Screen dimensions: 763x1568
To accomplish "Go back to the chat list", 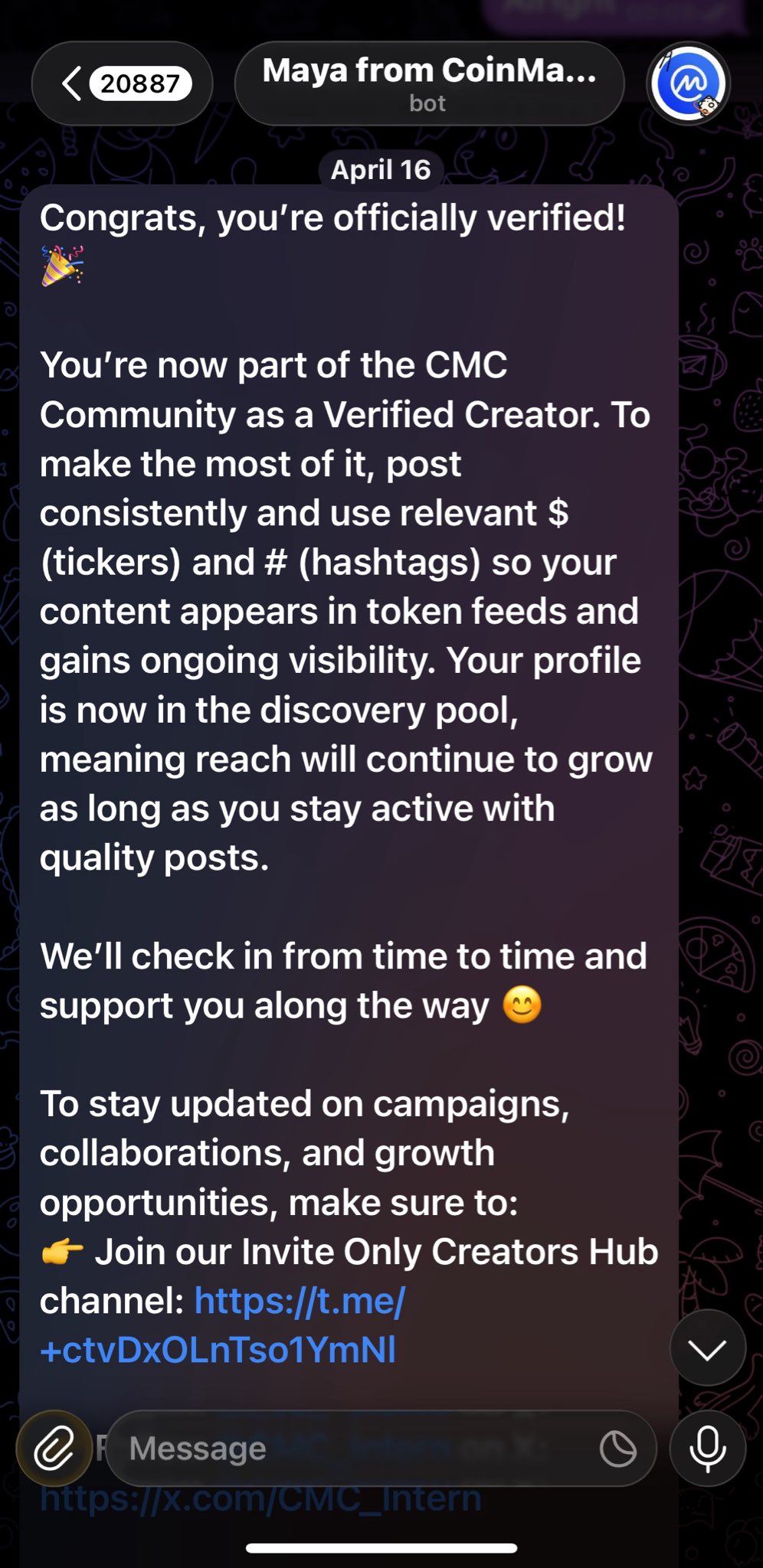I will (121, 83).
